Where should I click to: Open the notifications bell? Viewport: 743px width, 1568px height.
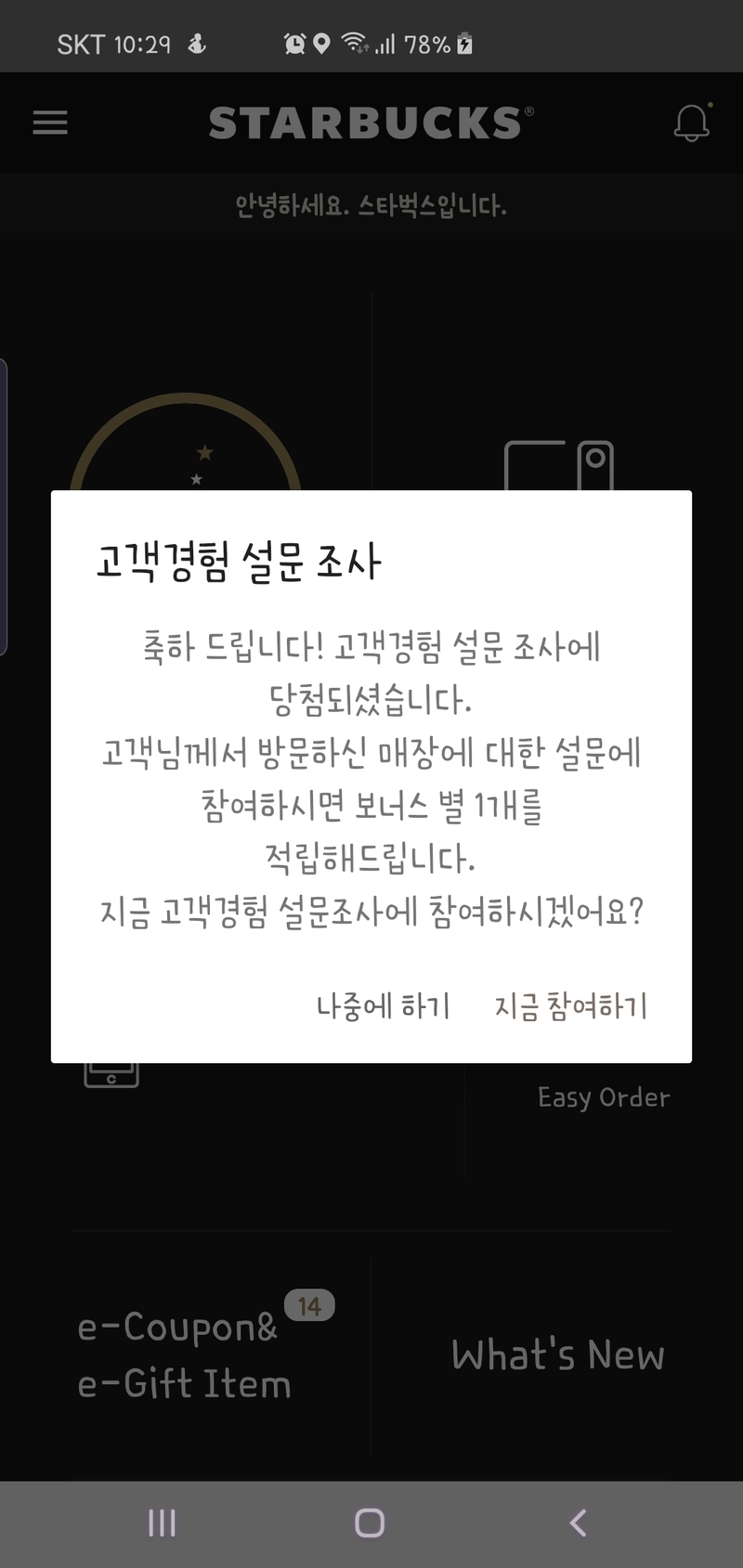click(692, 123)
